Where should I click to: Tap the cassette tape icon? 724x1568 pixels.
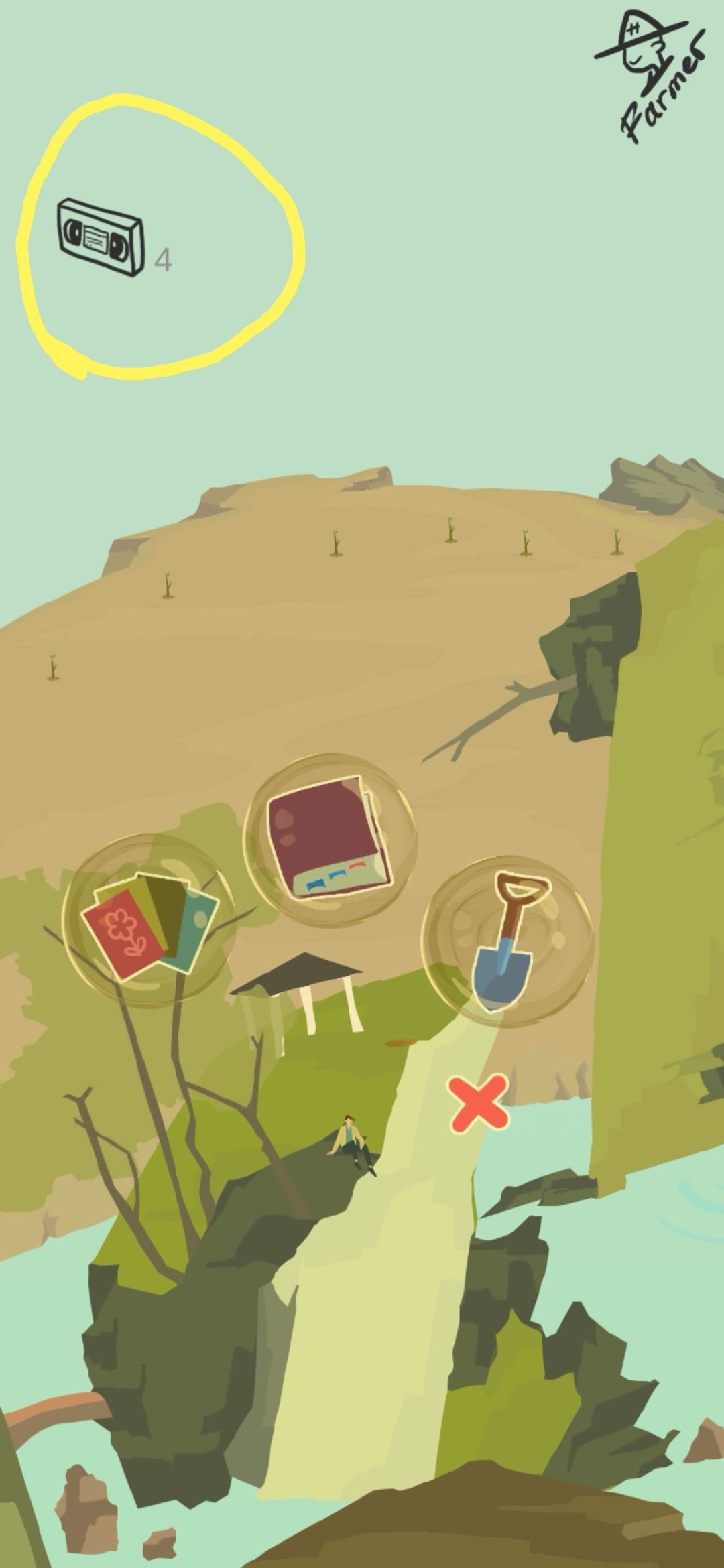tap(101, 237)
